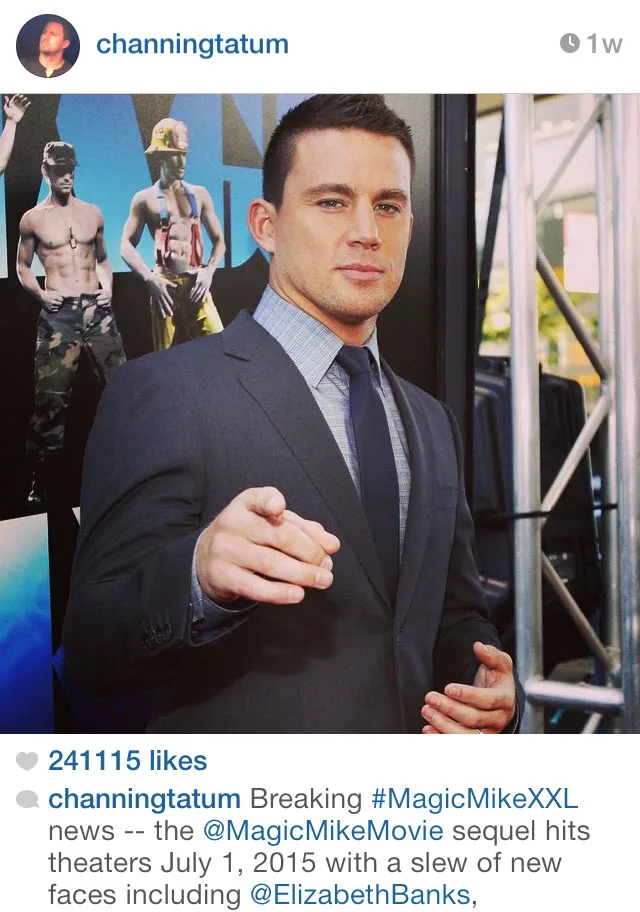
Task: Tap the post photo
Action: [320, 414]
